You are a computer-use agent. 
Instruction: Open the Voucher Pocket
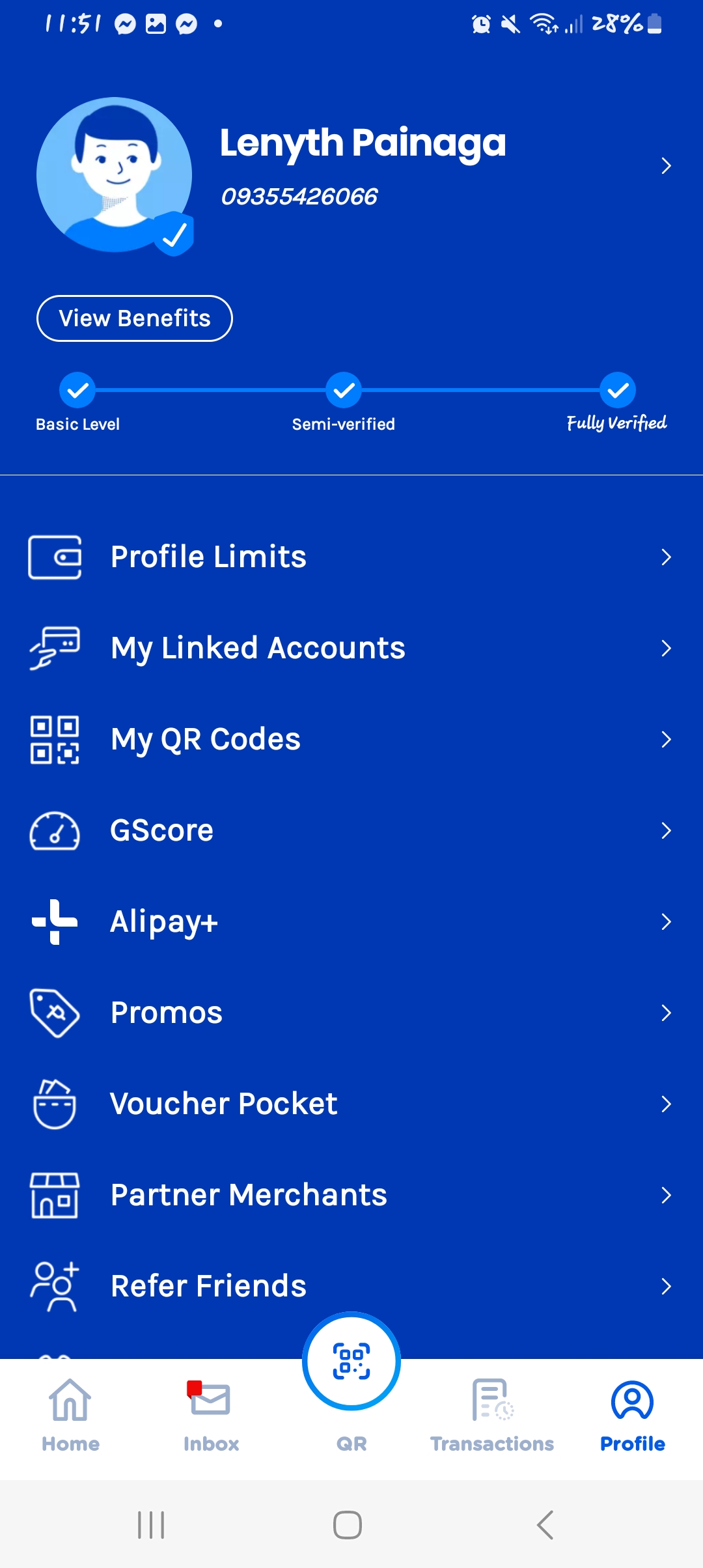[x=351, y=1104]
